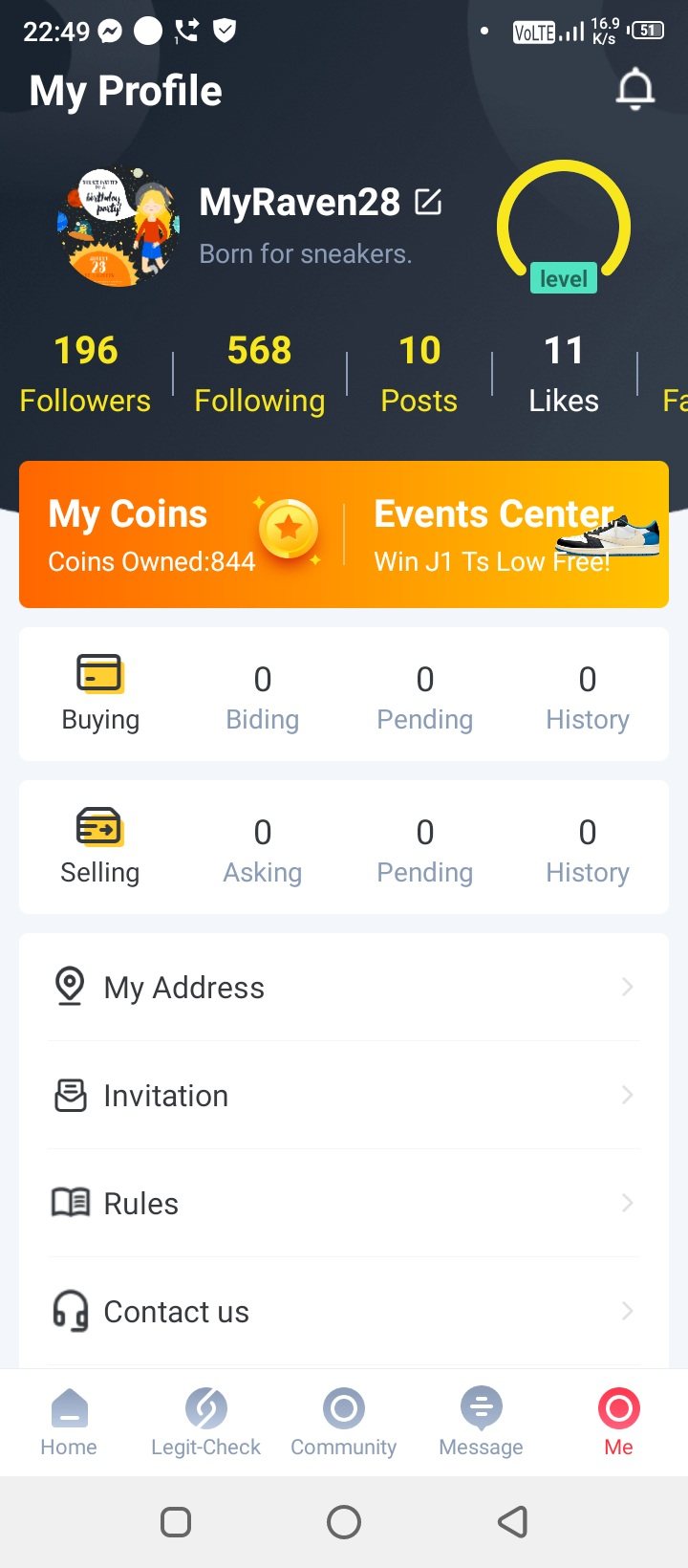This screenshot has height=1568, width=688.
Task: Open Asking under Selling
Action: pos(263,850)
